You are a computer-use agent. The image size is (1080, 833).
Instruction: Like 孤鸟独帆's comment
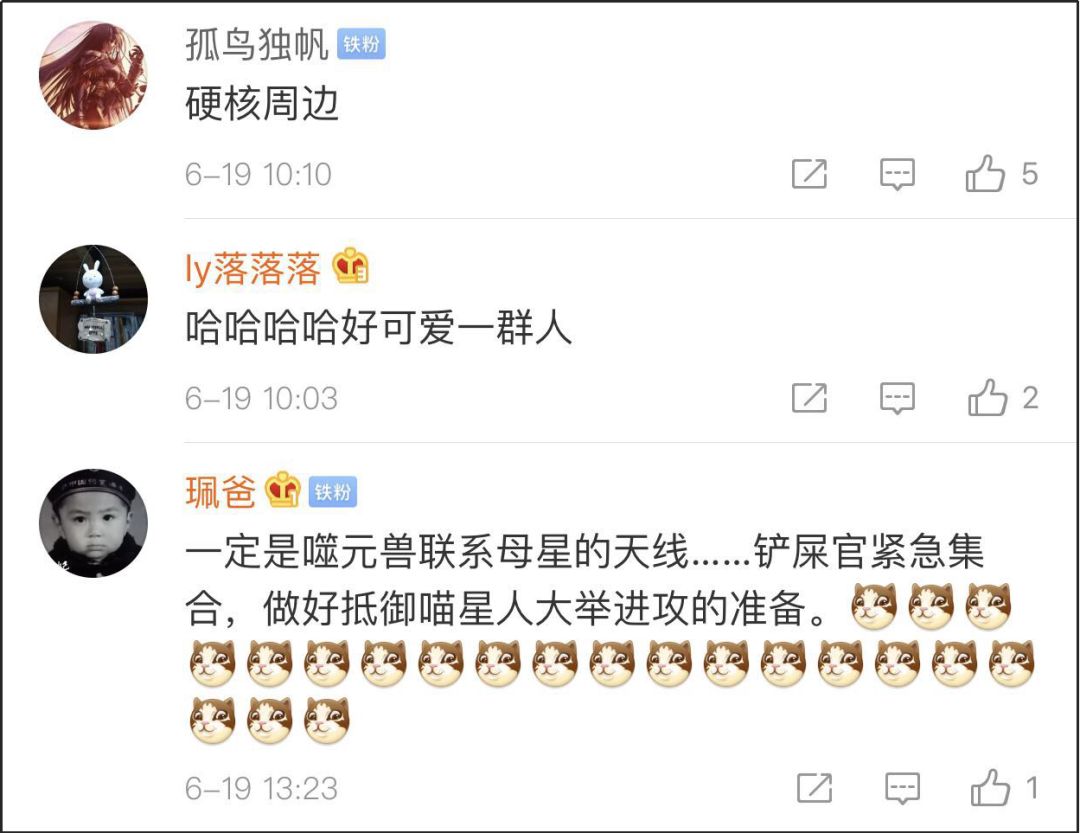pos(986,174)
